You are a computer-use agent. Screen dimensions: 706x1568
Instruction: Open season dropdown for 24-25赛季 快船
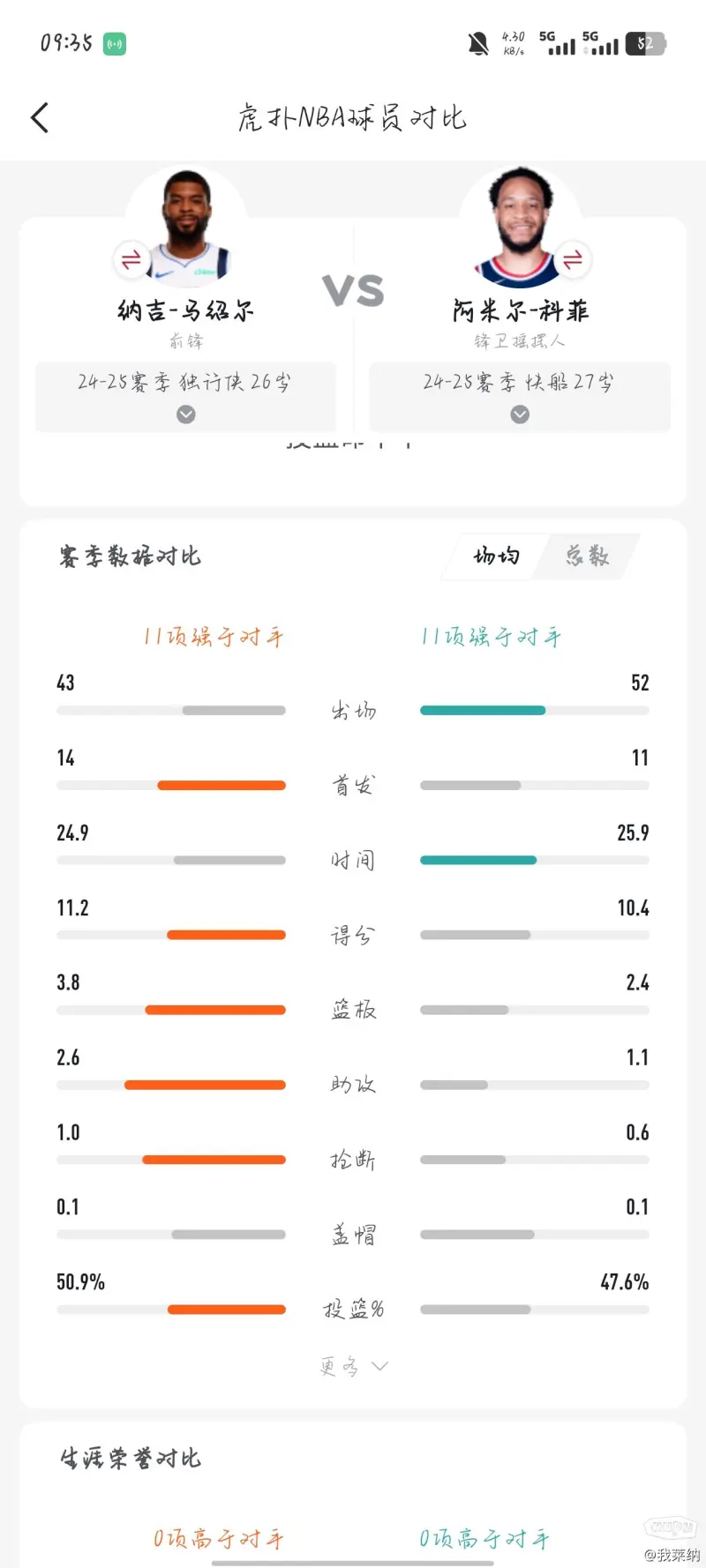point(520,396)
